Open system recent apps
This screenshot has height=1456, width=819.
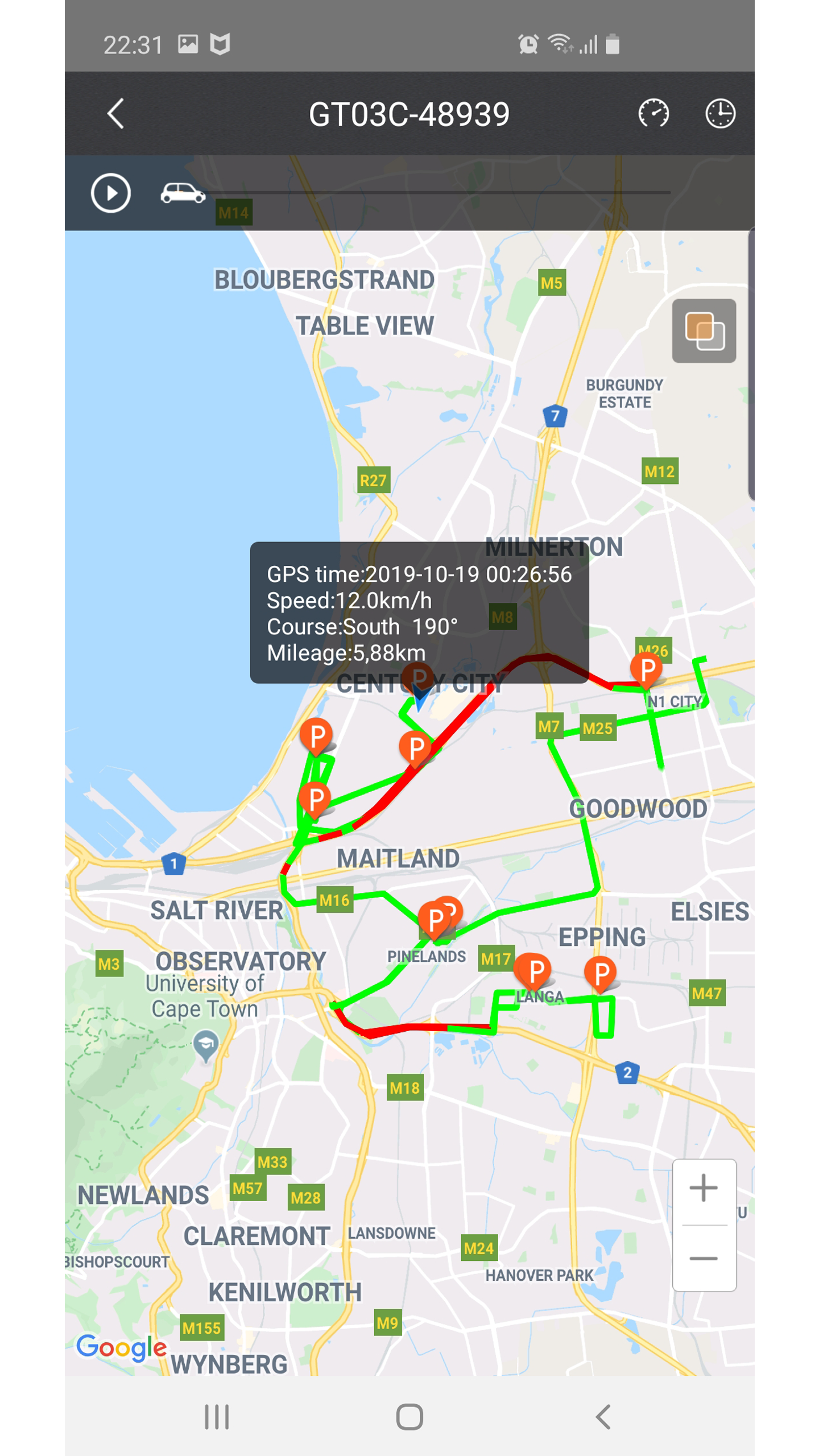tap(217, 1416)
